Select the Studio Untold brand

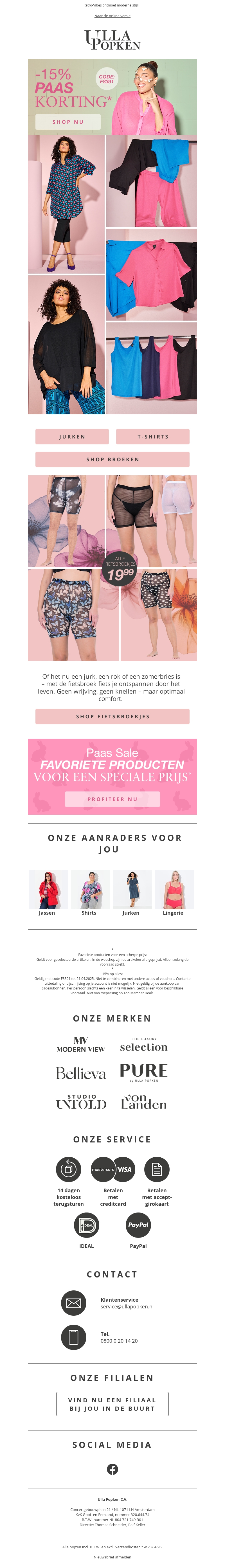(81, 1101)
